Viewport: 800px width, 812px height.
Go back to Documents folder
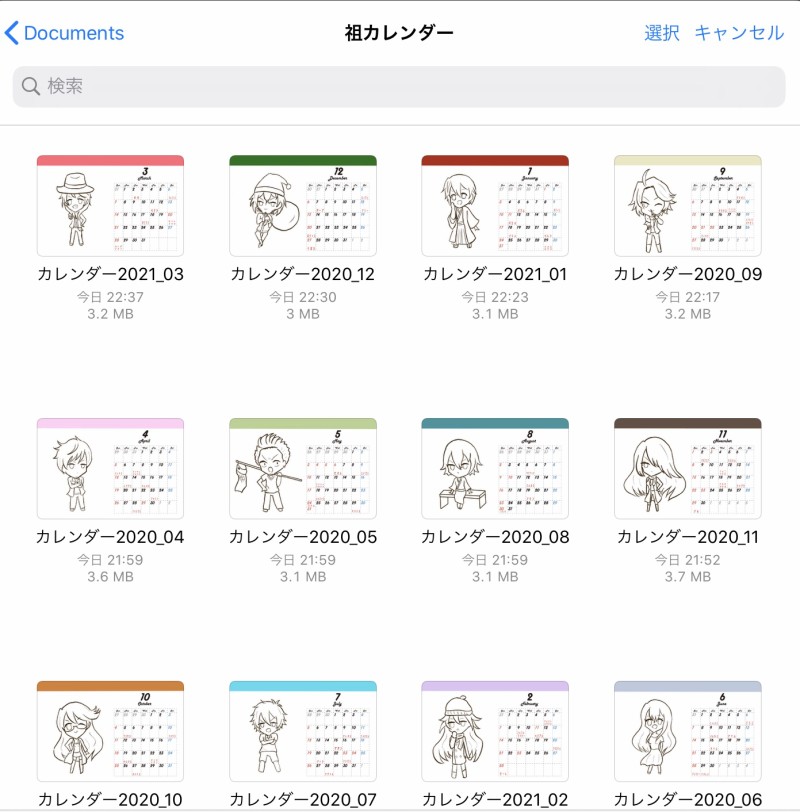pos(65,33)
